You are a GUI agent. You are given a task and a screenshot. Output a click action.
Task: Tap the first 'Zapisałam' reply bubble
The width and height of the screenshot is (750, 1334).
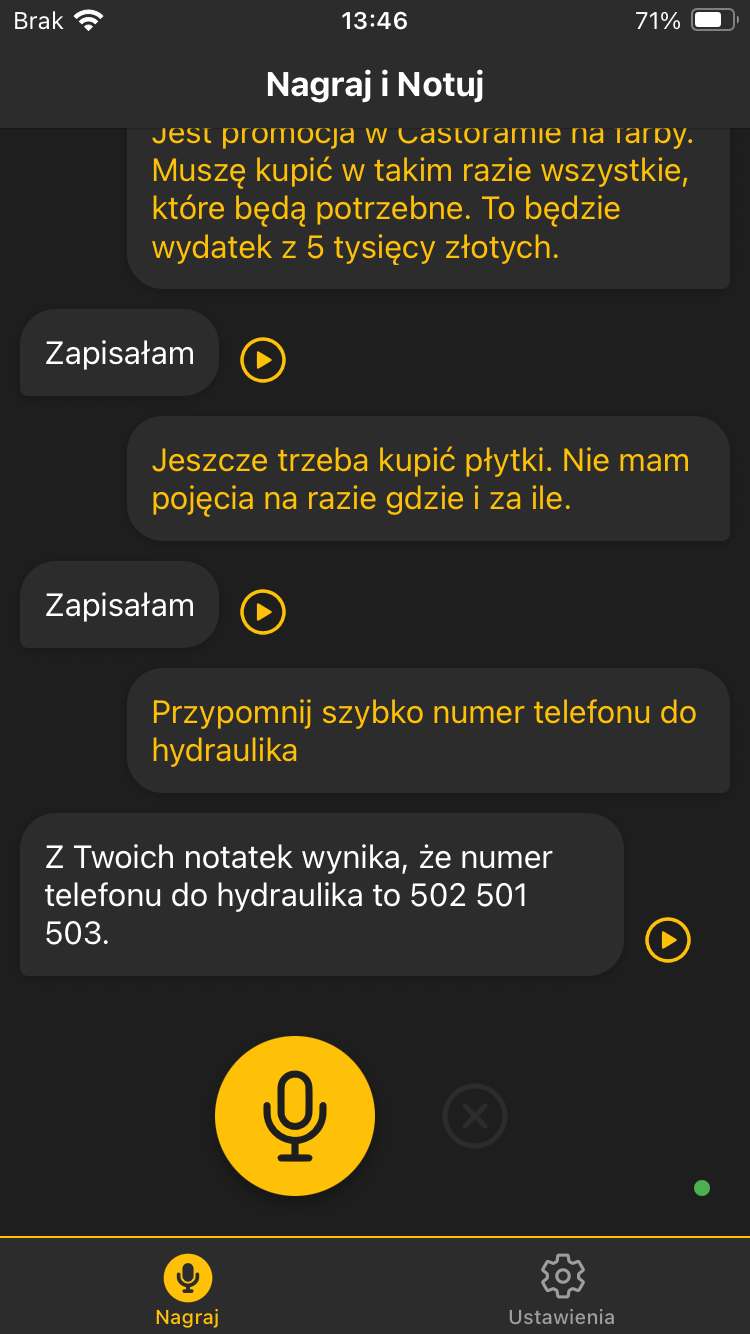pos(118,353)
